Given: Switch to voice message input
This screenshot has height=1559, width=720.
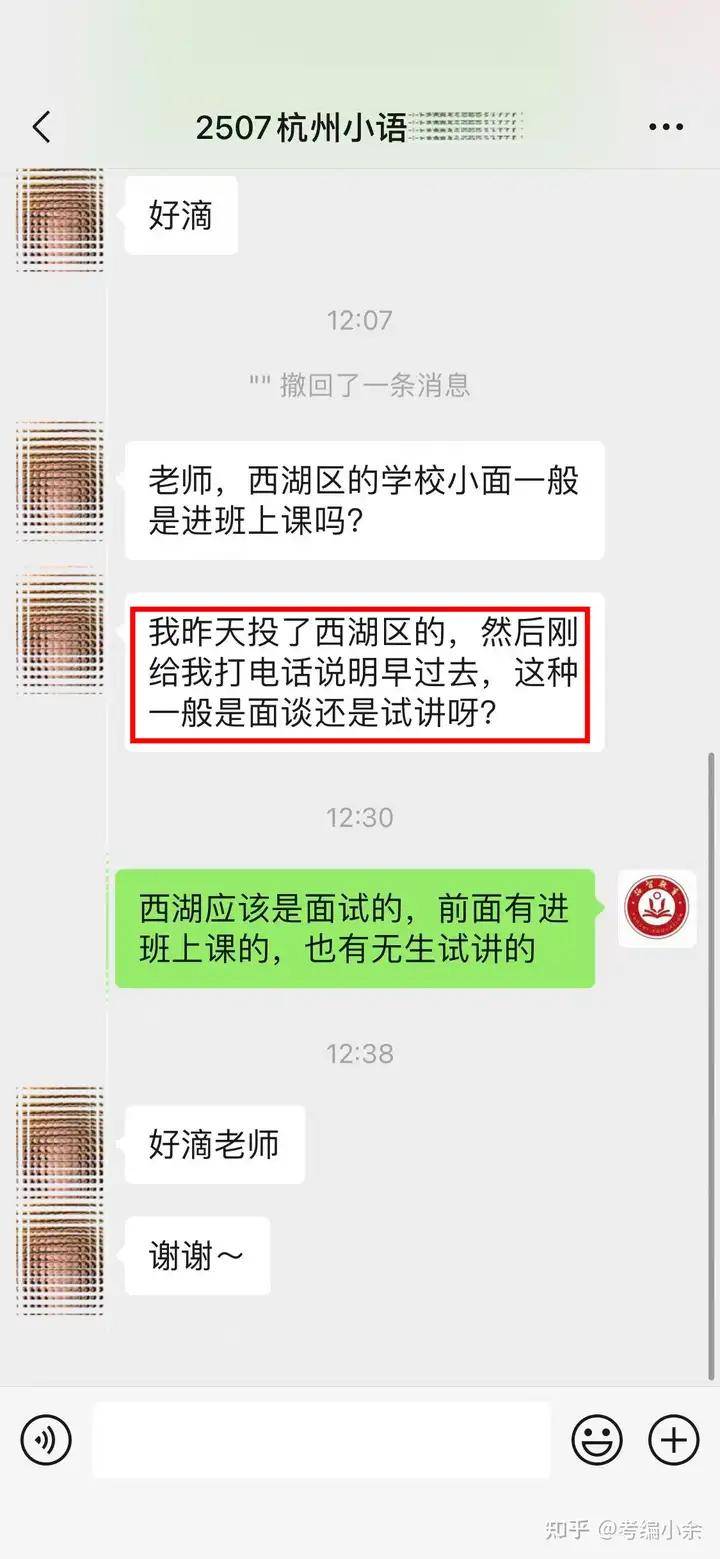Looking at the screenshot, I should (x=46, y=1441).
